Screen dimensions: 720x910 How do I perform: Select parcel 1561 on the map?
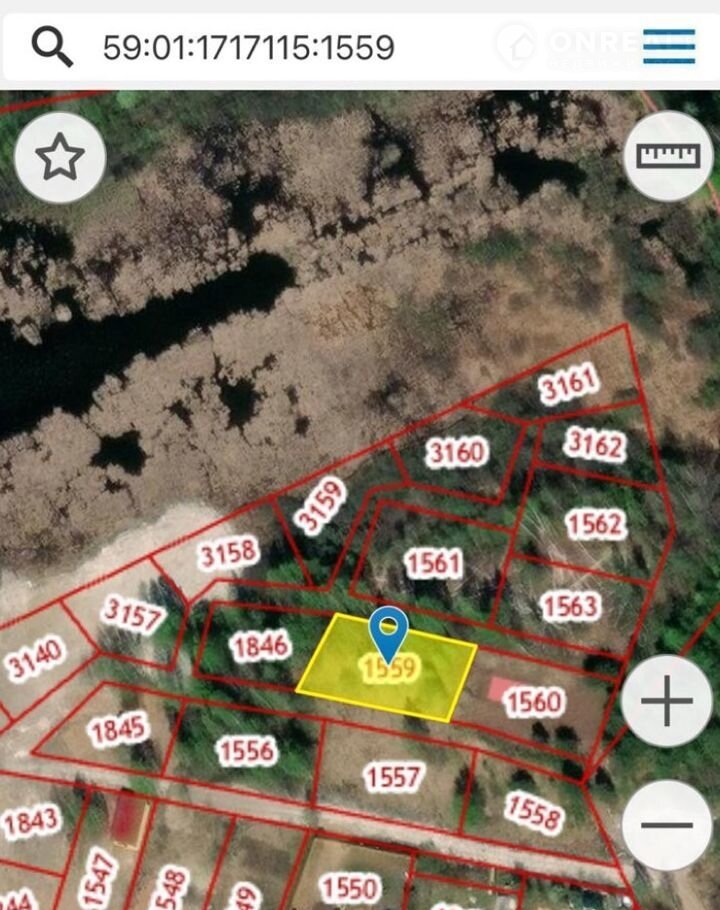(433, 563)
